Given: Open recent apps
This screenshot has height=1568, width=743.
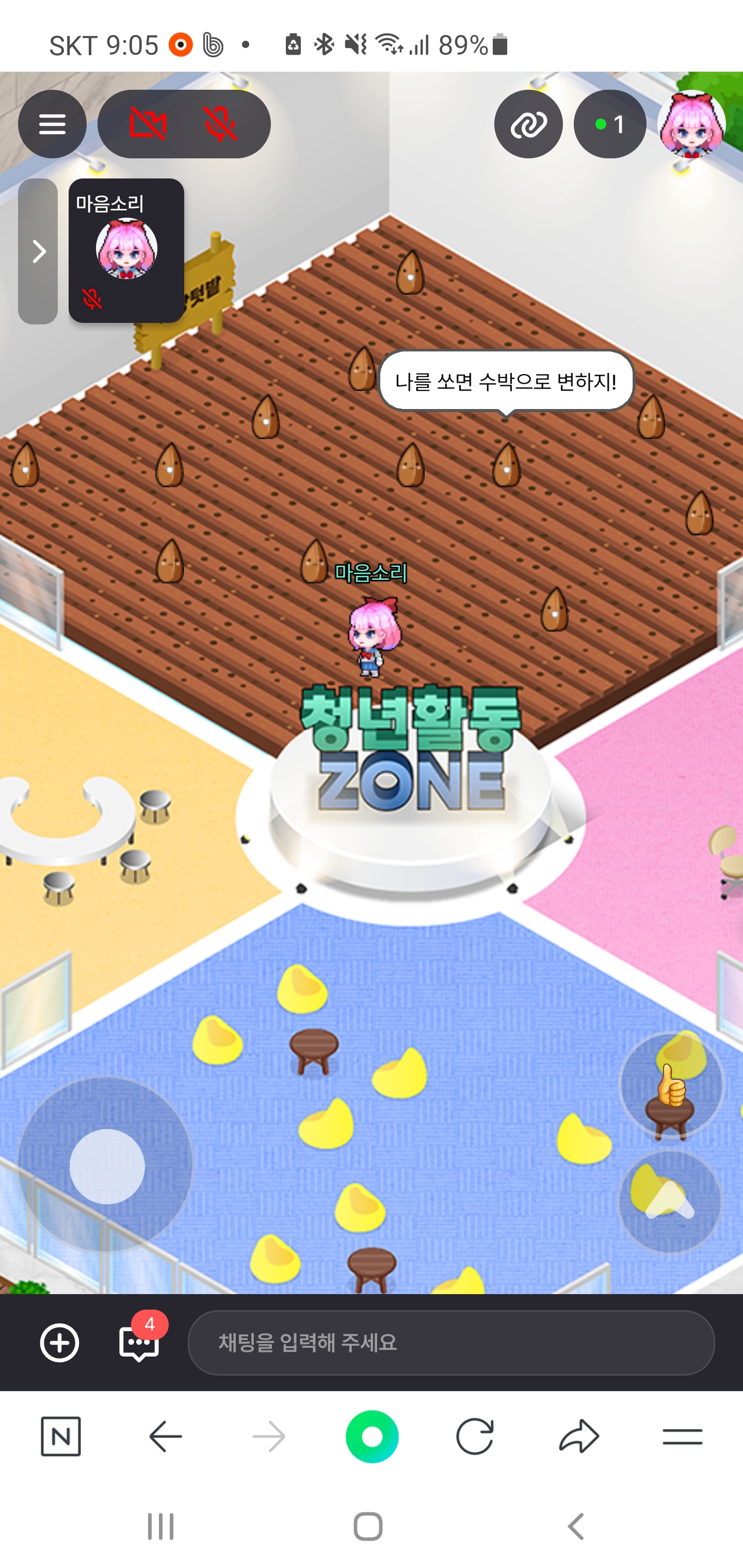Looking at the screenshot, I should (161, 1527).
